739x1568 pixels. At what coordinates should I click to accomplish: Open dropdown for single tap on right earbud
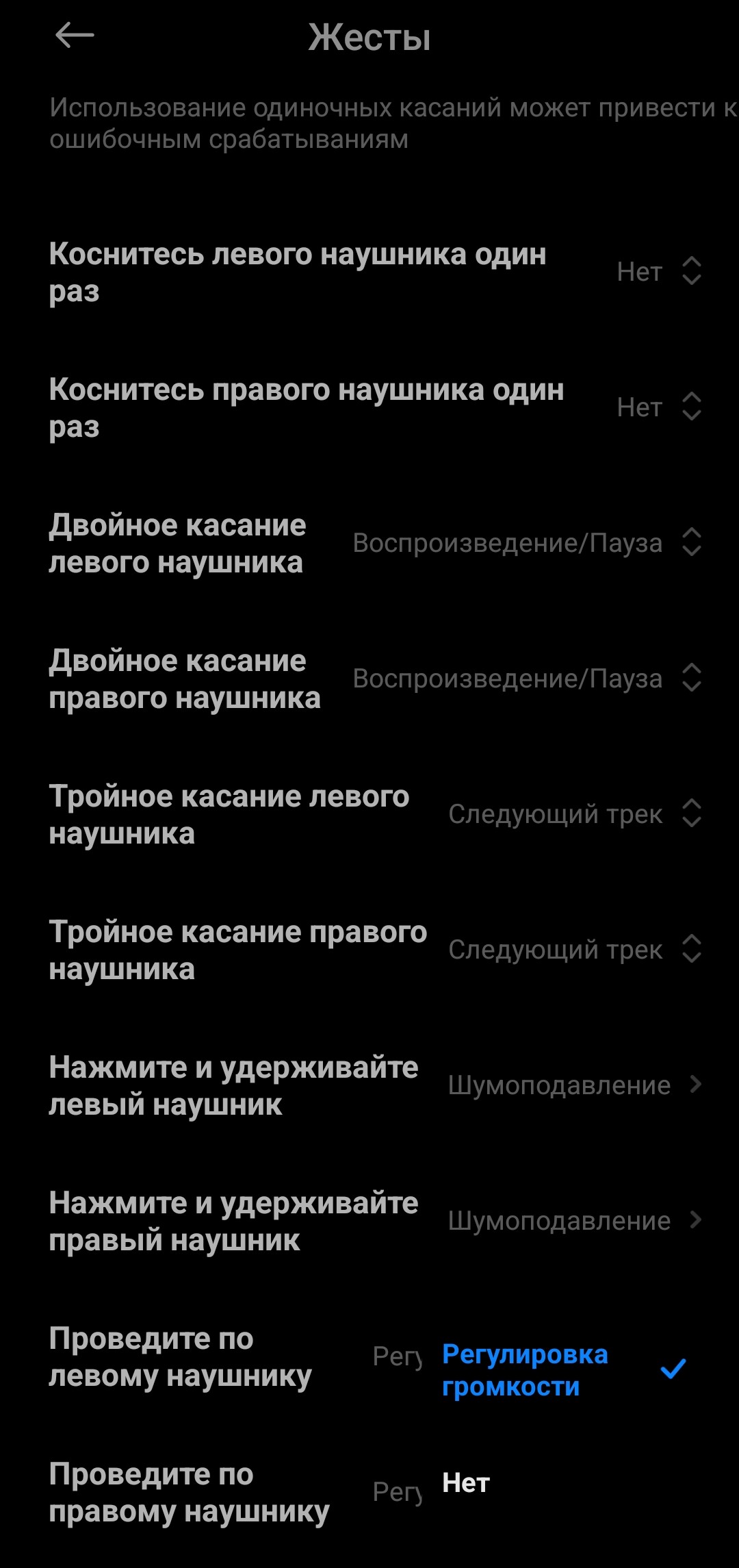click(x=658, y=407)
